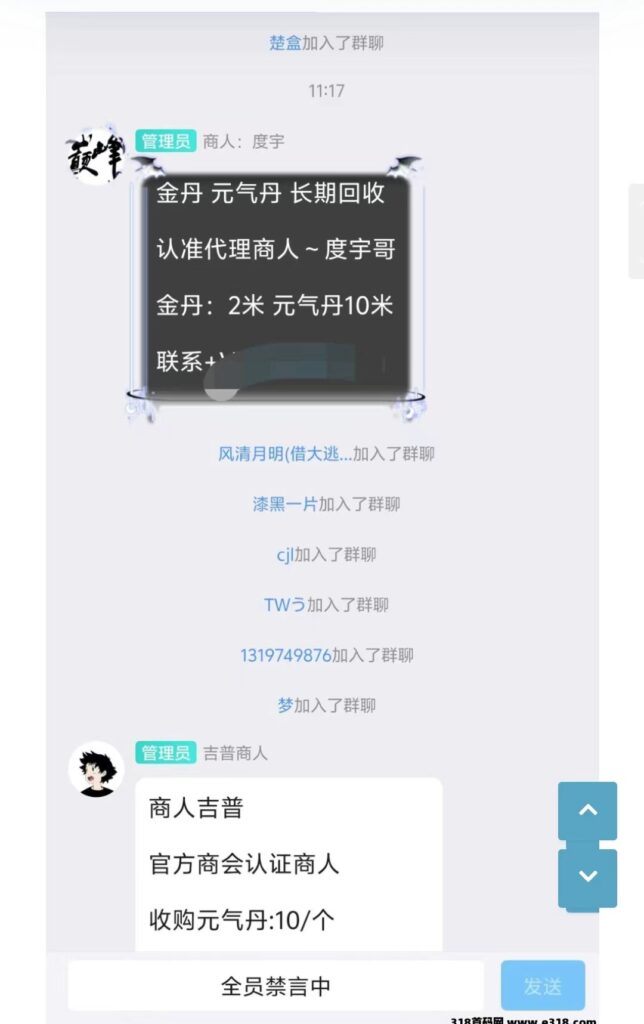Open 风清月明 member profile link

click(x=284, y=454)
